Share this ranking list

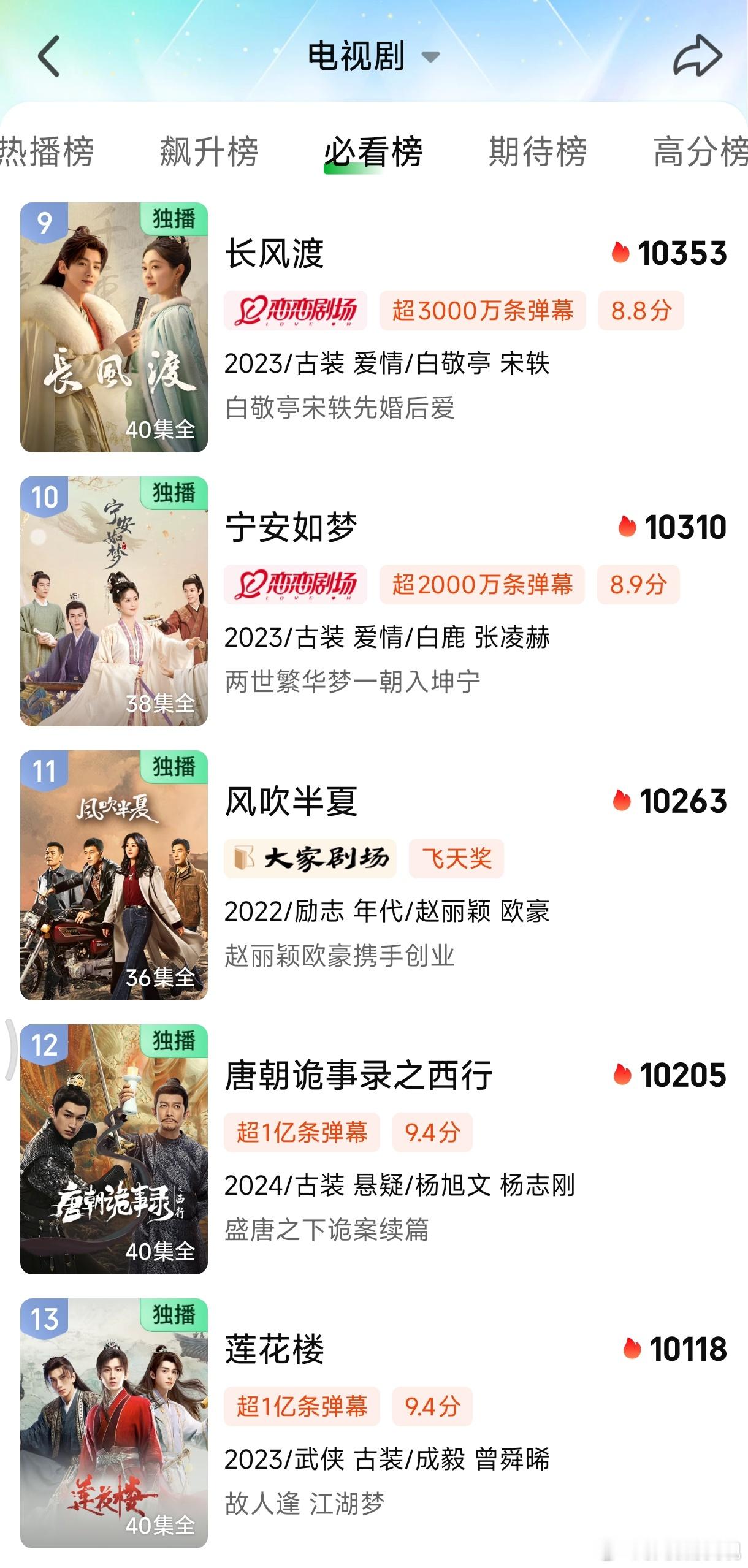pos(698,56)
